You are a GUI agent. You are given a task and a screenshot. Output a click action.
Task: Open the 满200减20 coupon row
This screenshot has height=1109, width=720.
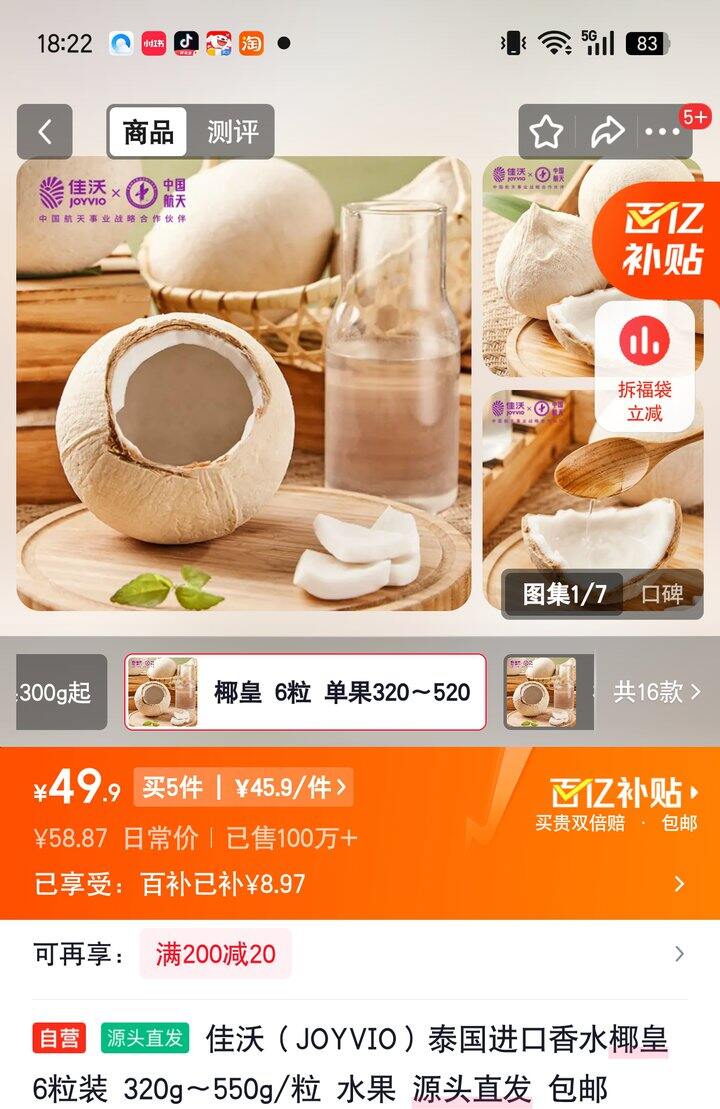359,954
